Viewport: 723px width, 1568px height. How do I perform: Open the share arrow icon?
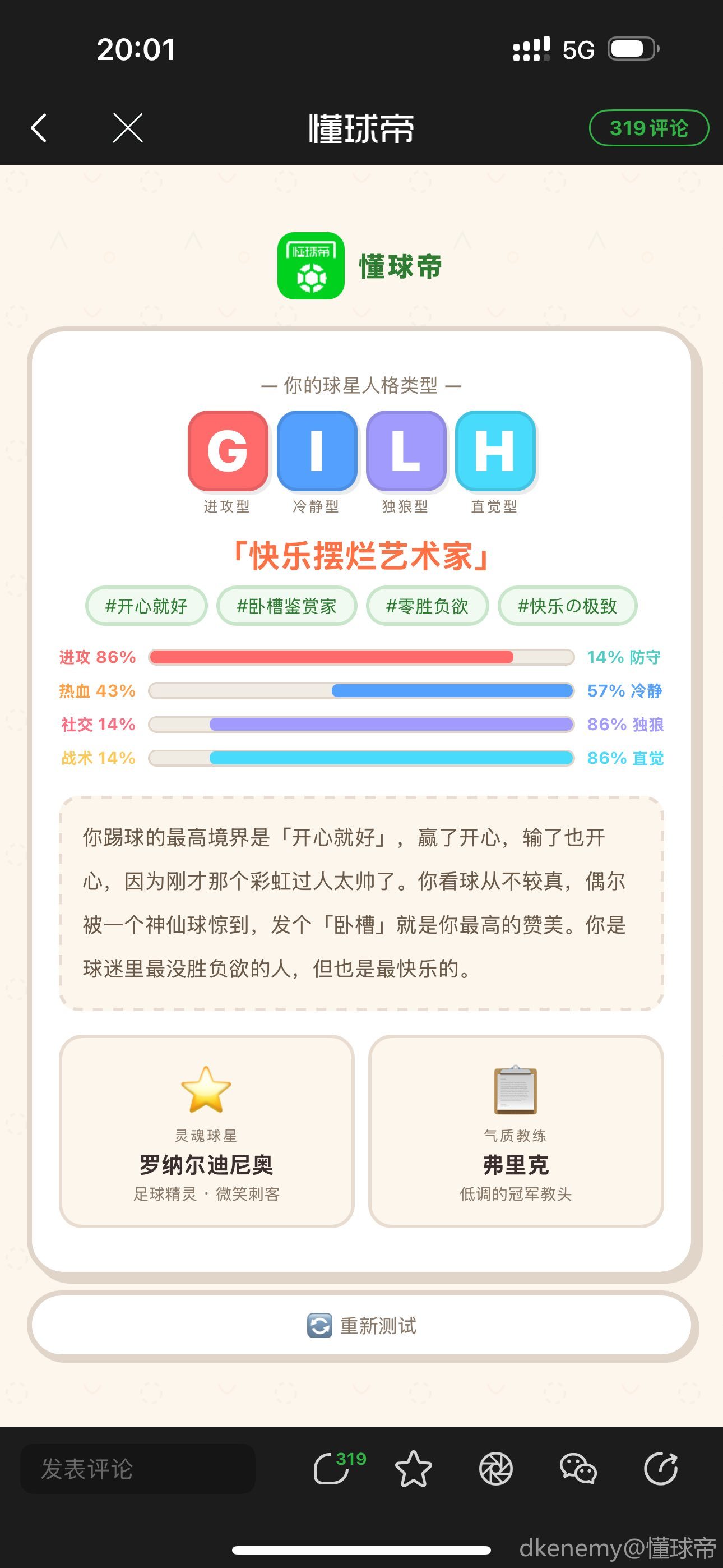tap(661, 1468)
